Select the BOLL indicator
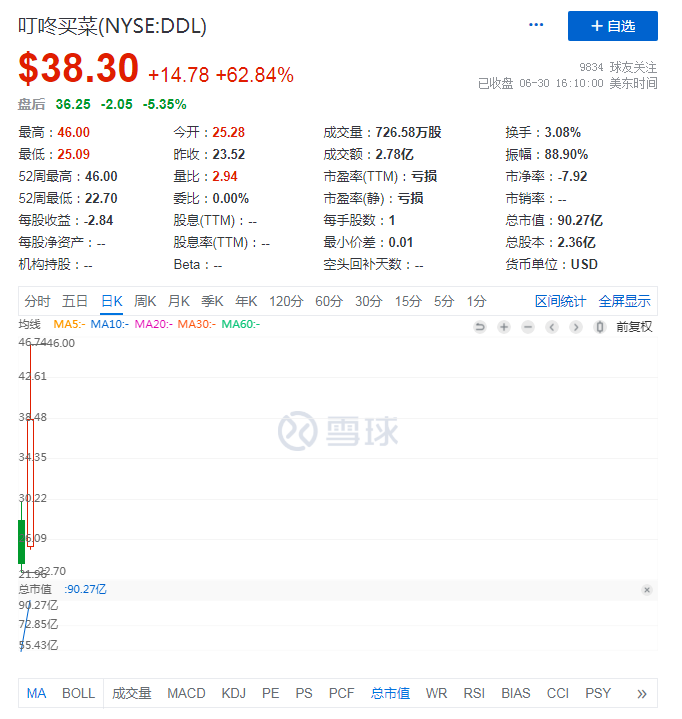The height and width of the screenshot is (719, 682). pos(79,693)
